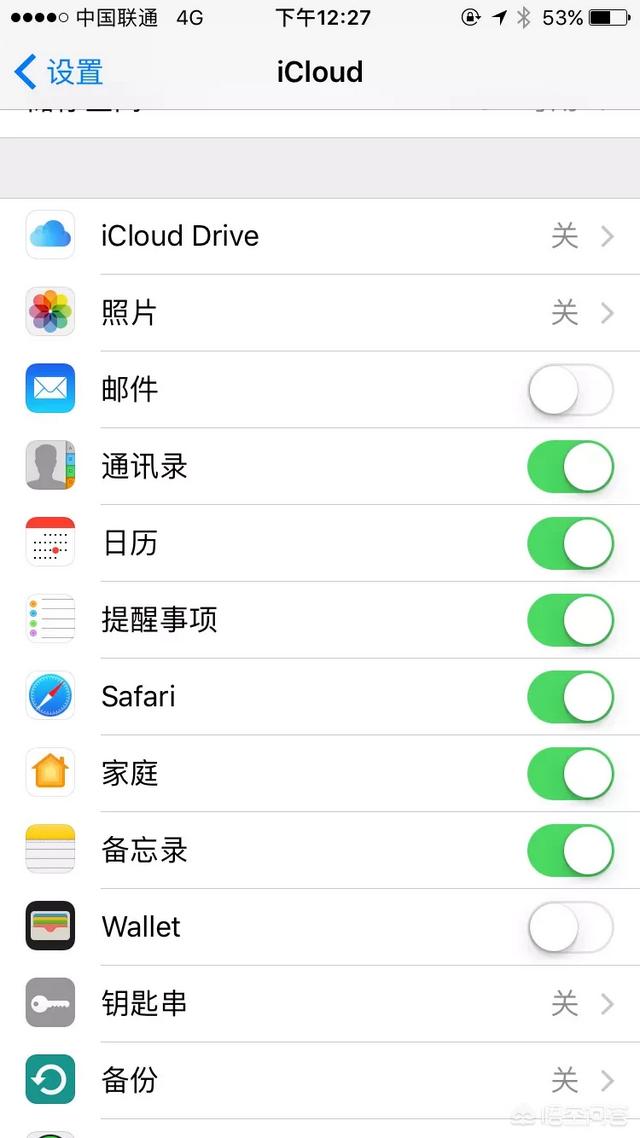Enable the Wallet toggle
The width and height of the screenshot is (640, 1138).
coord(570,927)
